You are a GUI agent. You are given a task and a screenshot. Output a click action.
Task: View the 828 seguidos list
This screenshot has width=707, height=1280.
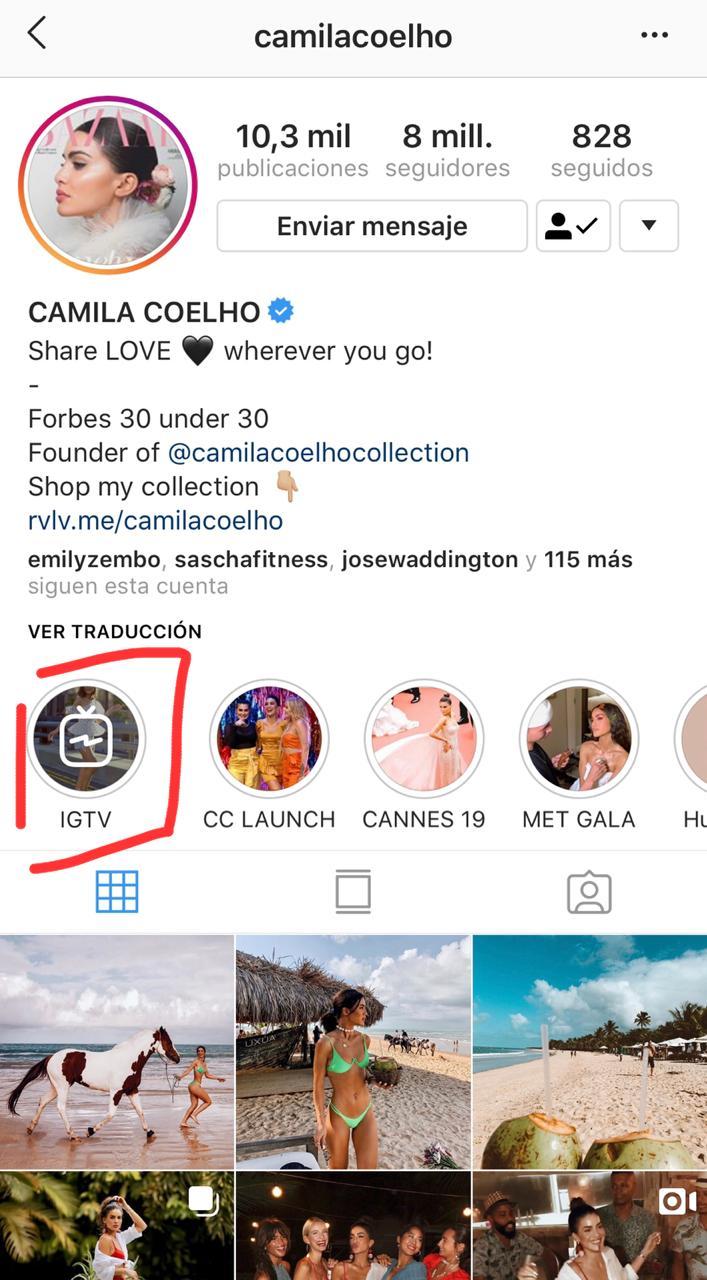[601, 150]
